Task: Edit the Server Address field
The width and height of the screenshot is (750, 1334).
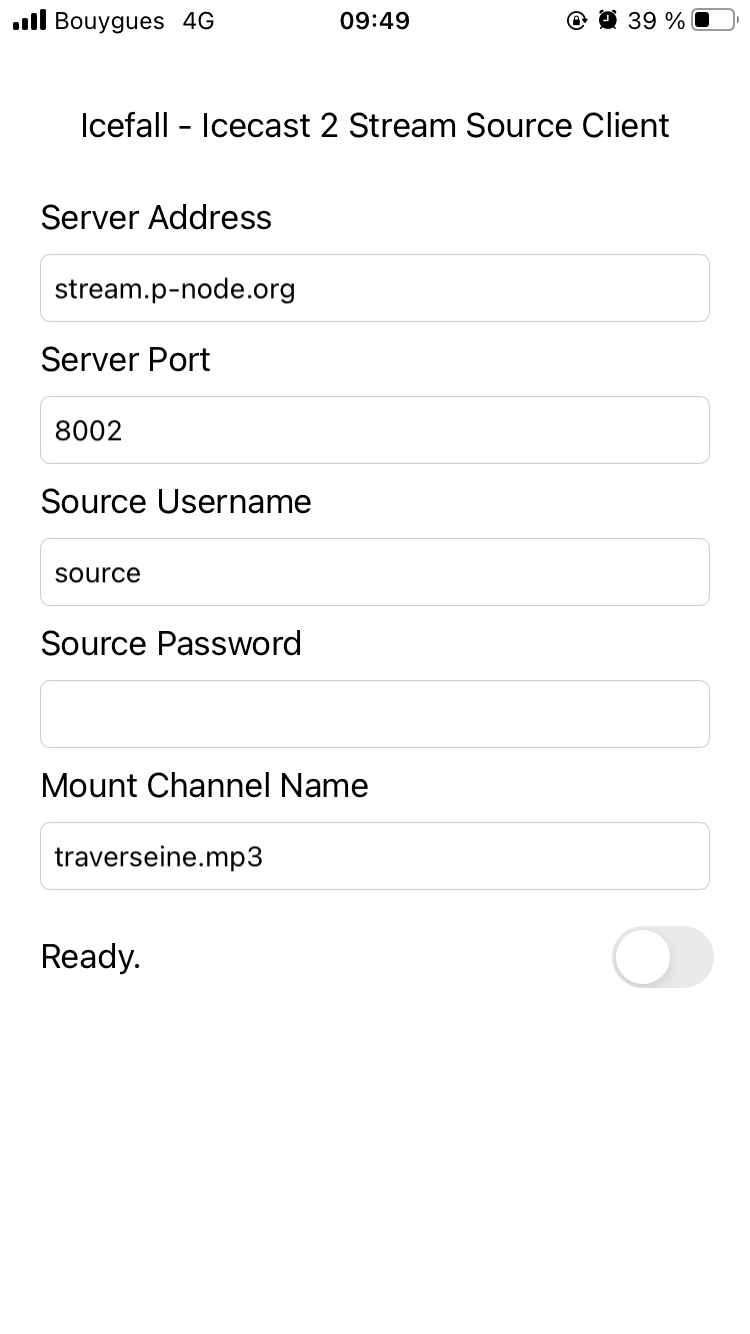Action: point(375,288)
